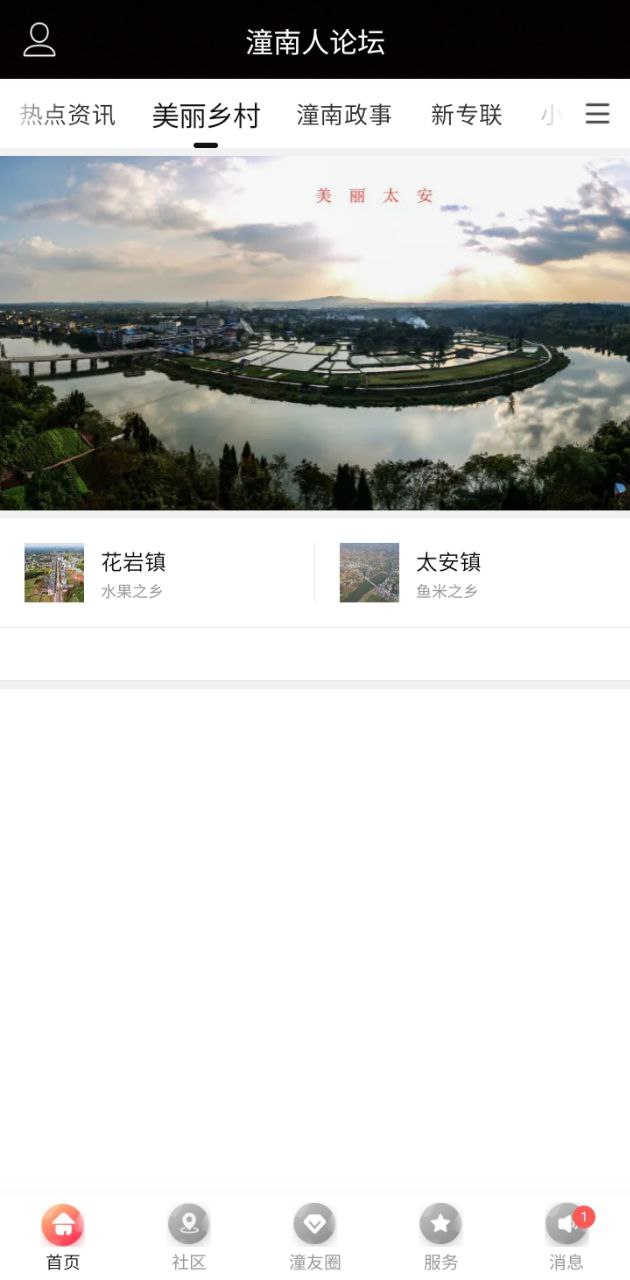Open the 潼友圈 tab
This screenshot has width=630, height=1280.
[x=314, y=1237]
